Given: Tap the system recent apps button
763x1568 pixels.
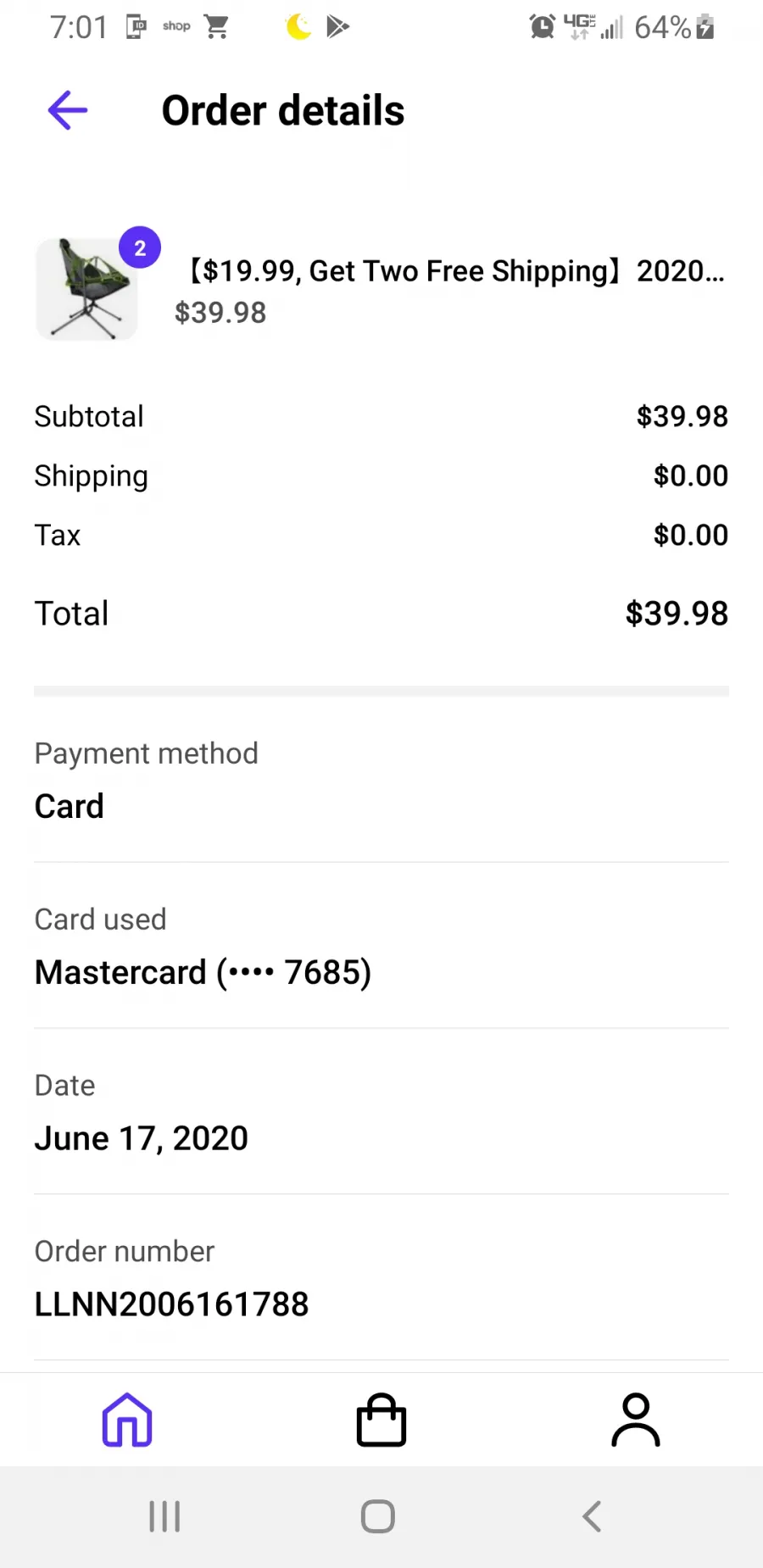Looking at the screenshot, I should click(x=164, y=1516).
